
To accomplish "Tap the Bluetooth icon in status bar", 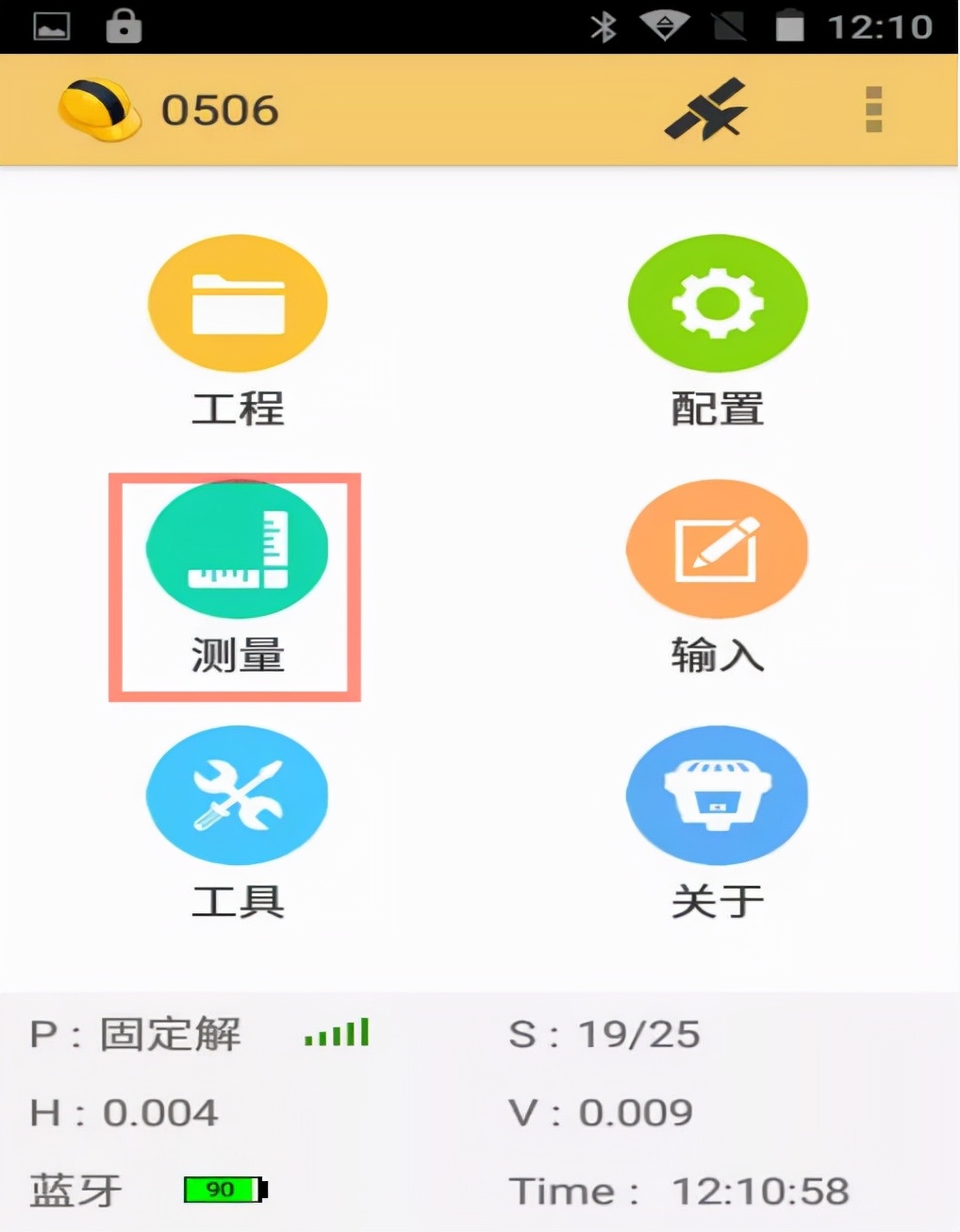I will (x=601, y=25).
